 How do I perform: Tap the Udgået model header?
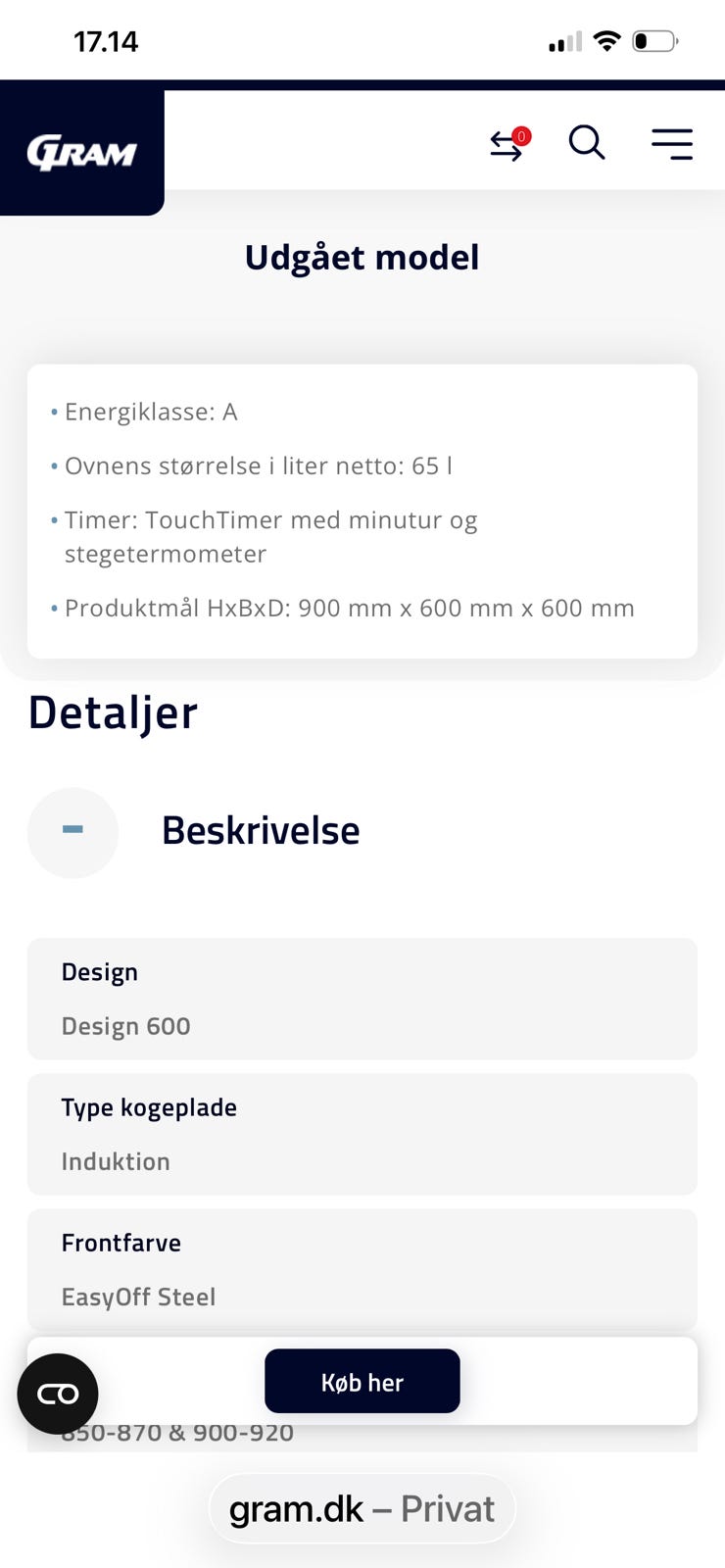pos(362,257)
